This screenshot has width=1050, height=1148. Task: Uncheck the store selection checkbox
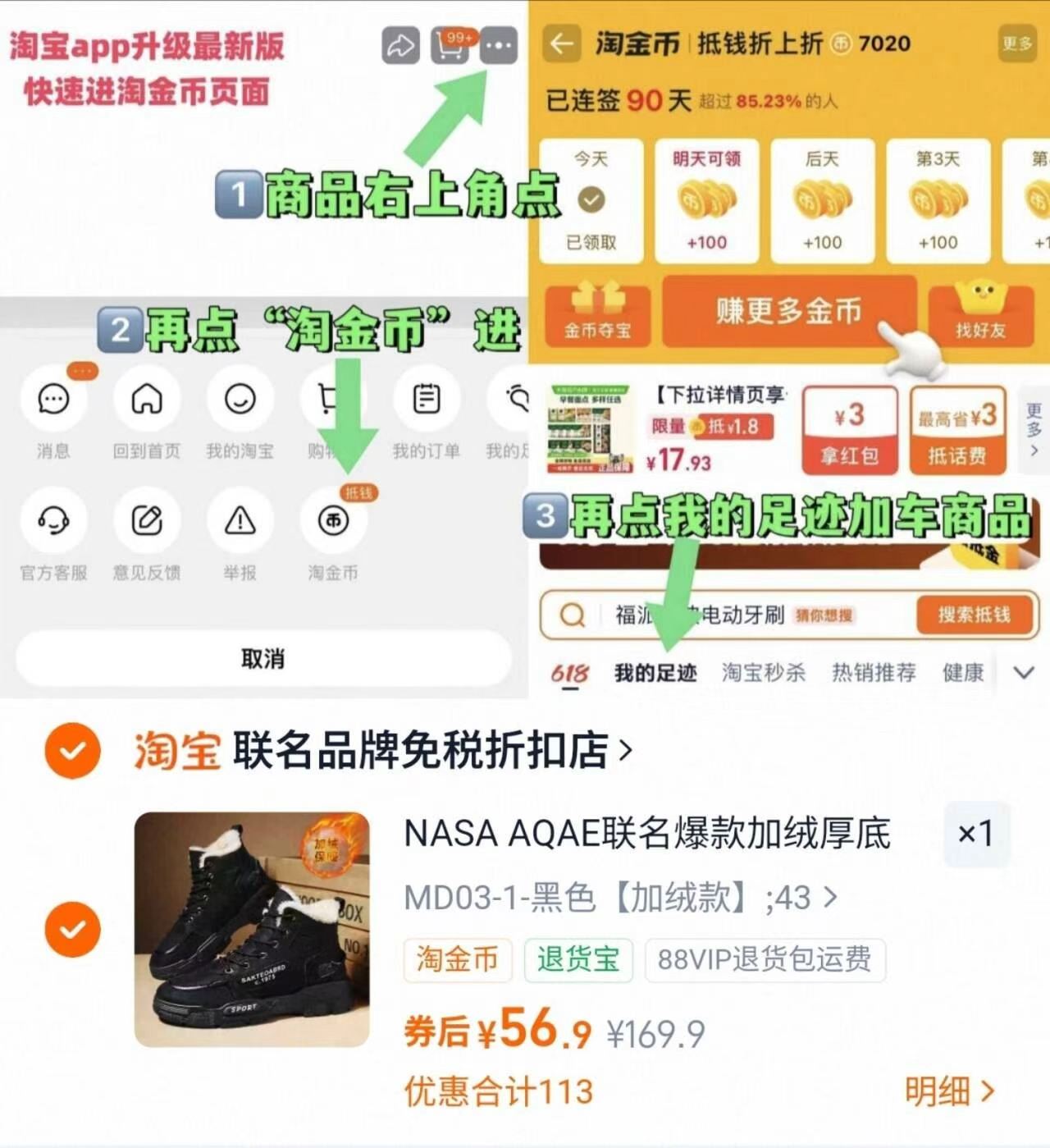click(x=74, y=749)
